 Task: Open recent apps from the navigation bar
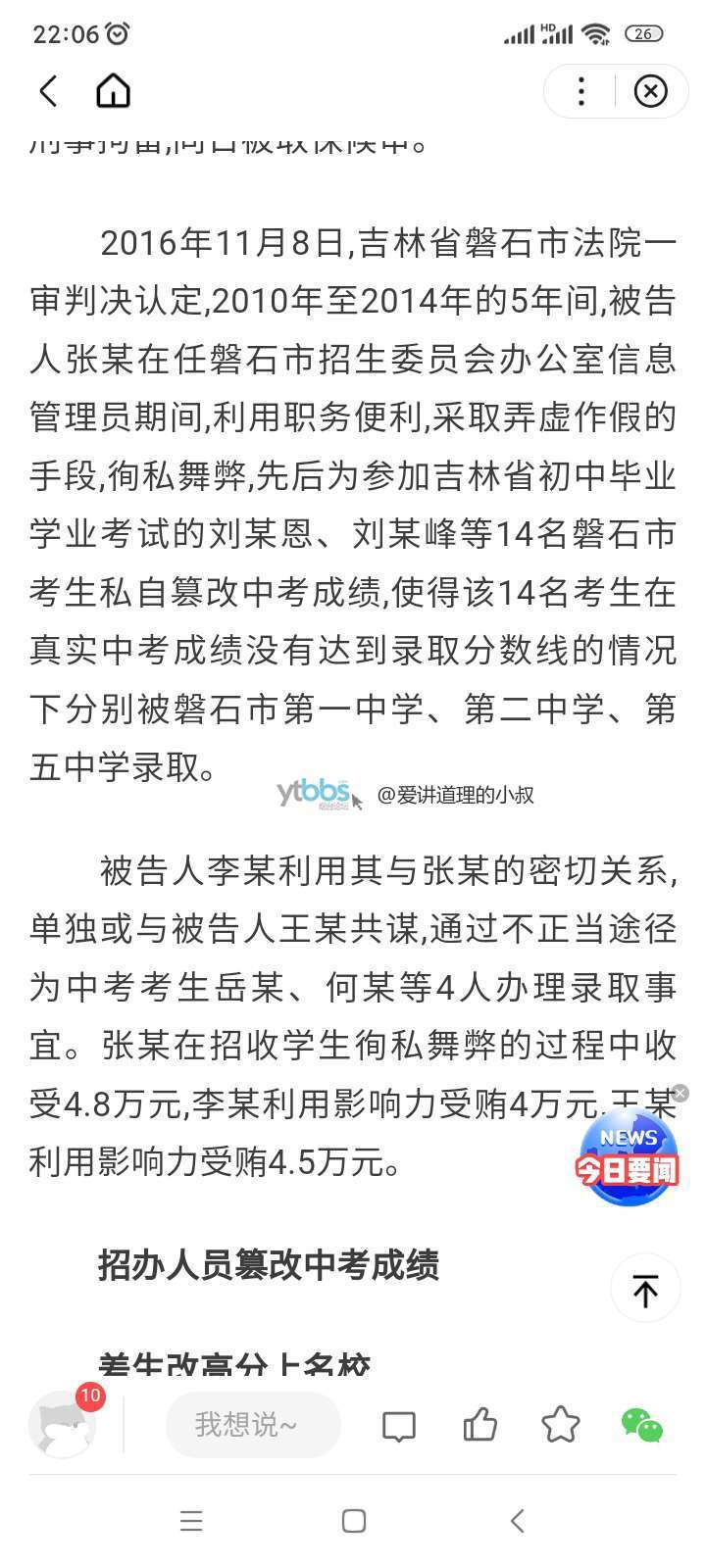pos(191,1521)
